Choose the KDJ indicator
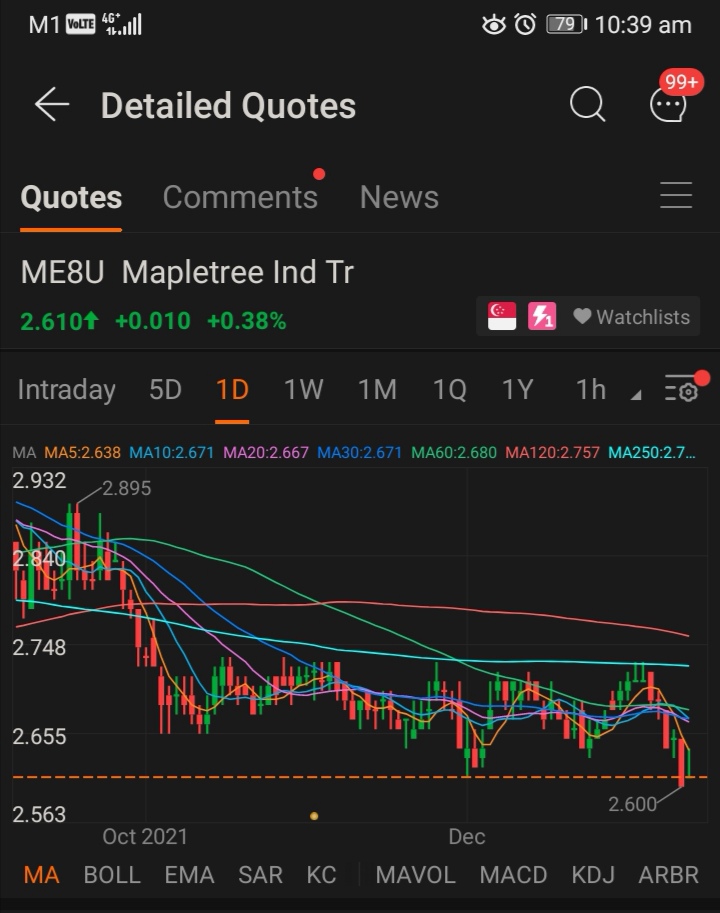 [x=593, y=875]
